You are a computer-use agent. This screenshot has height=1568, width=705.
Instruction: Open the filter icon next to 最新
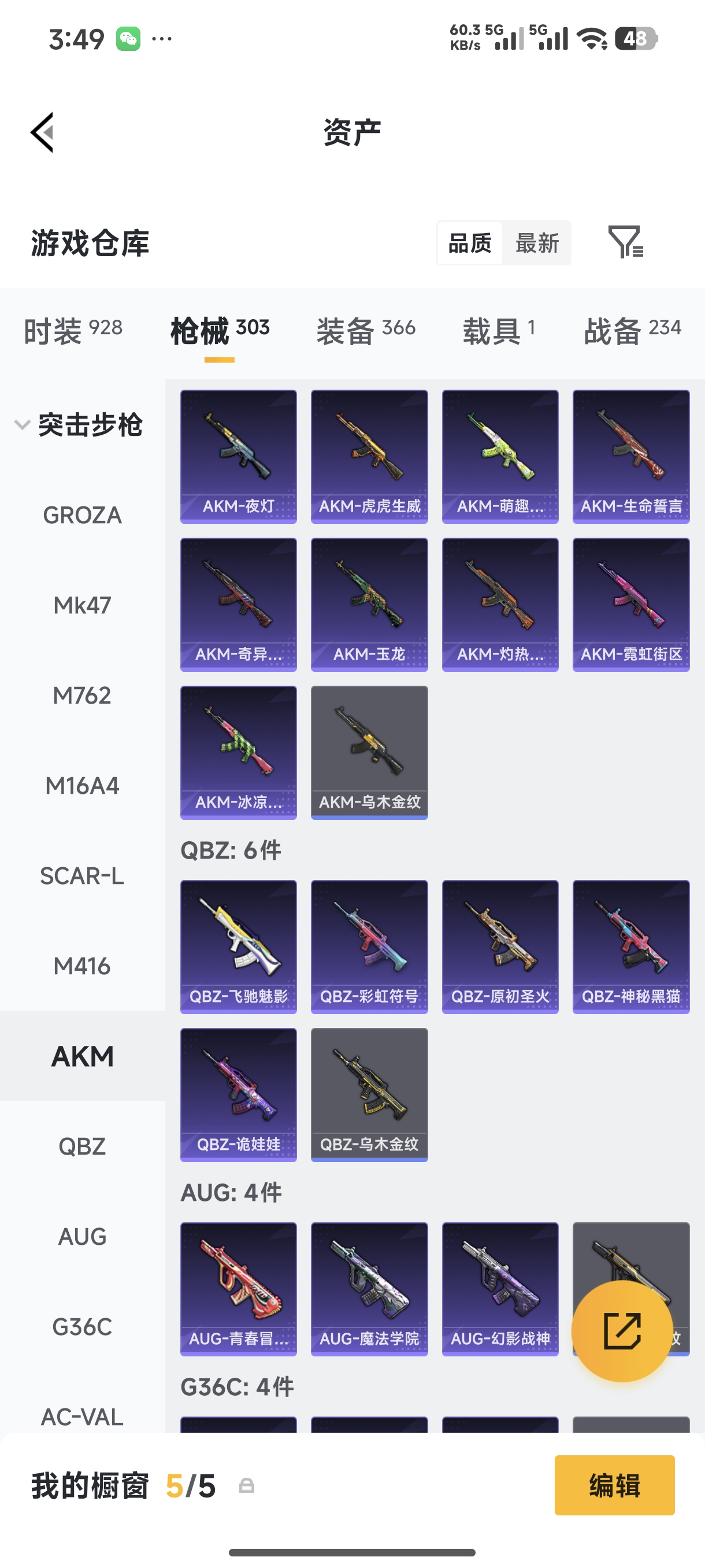pos(625,242)
